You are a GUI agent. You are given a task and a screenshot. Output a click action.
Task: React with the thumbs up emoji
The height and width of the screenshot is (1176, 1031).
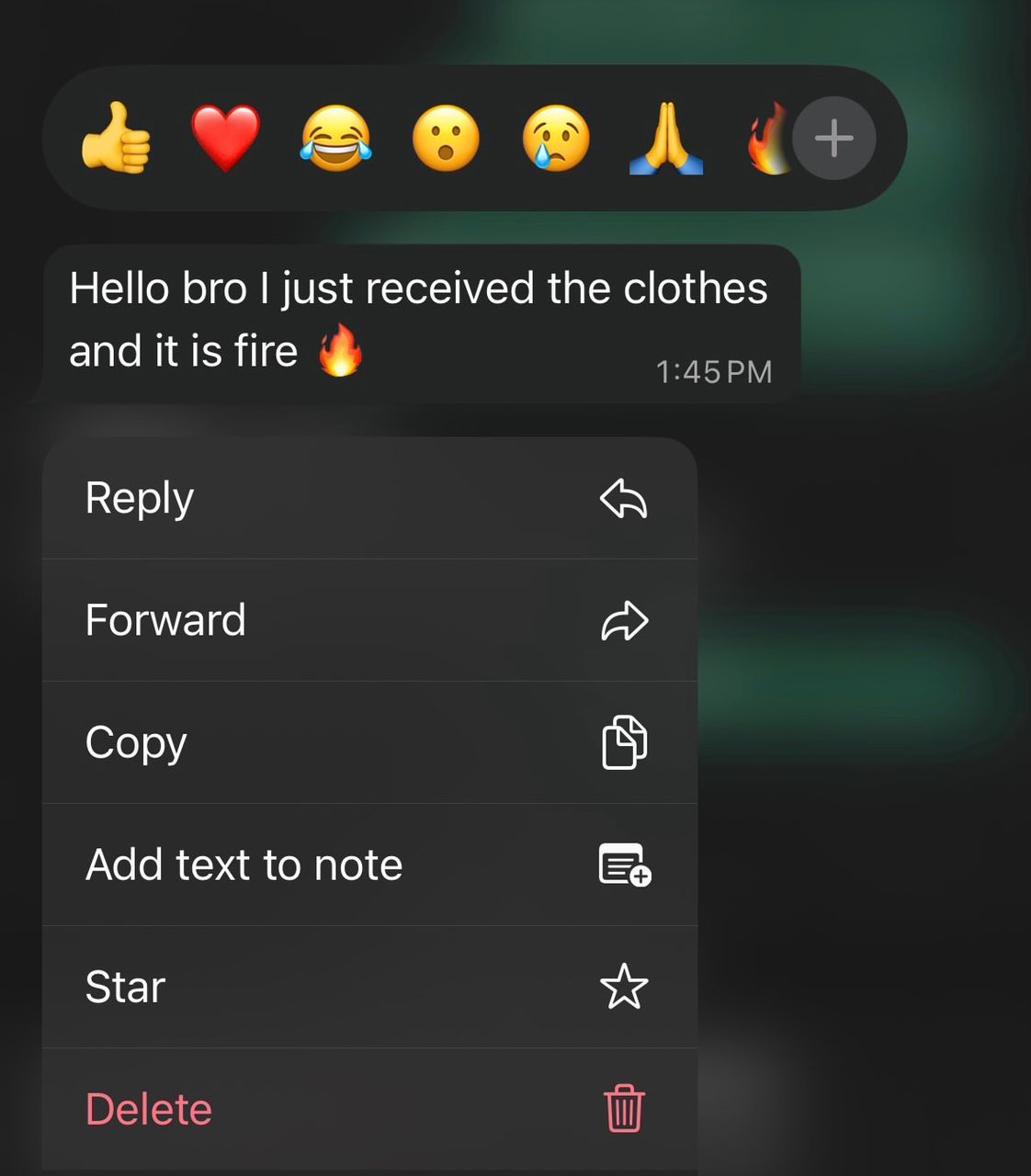(116, 139)
